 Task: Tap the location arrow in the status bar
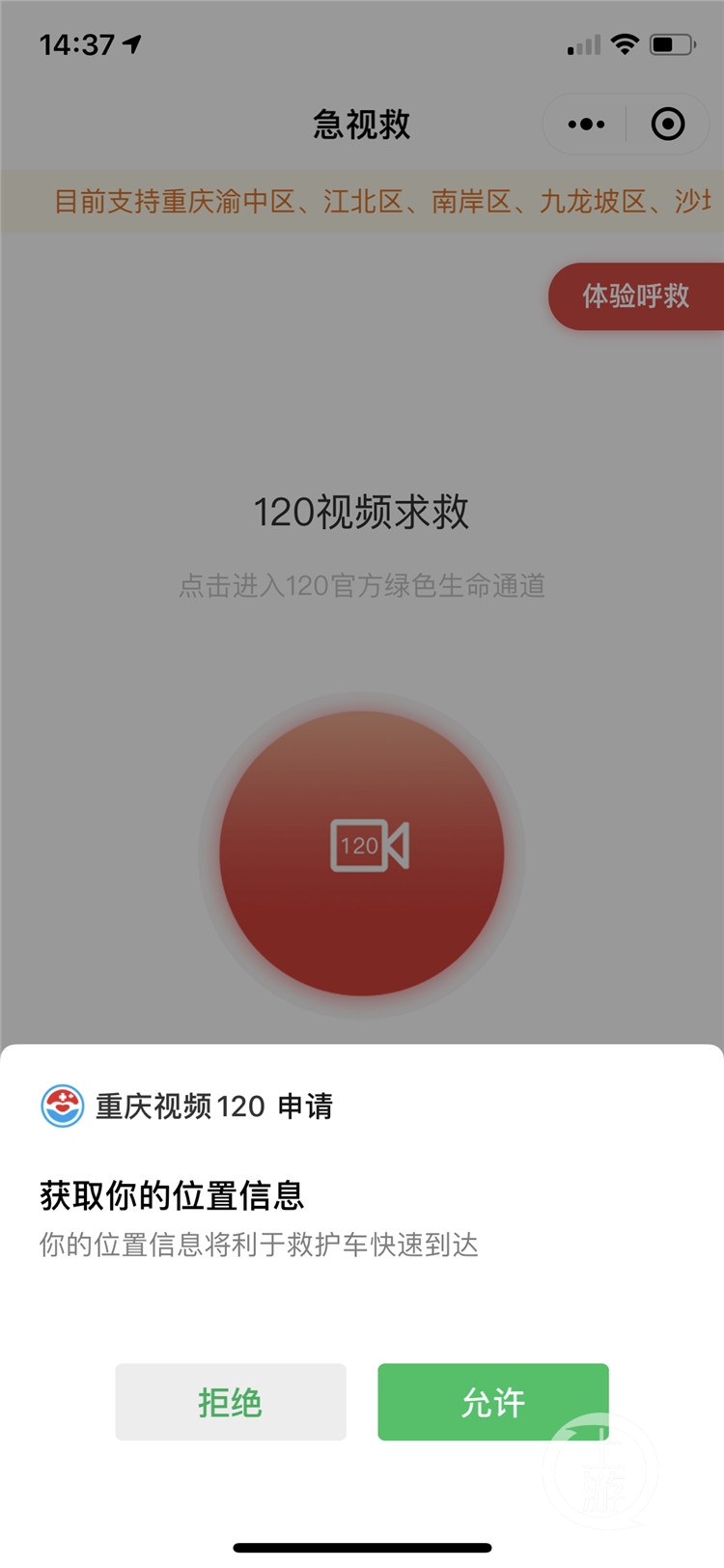pos(135,42)
